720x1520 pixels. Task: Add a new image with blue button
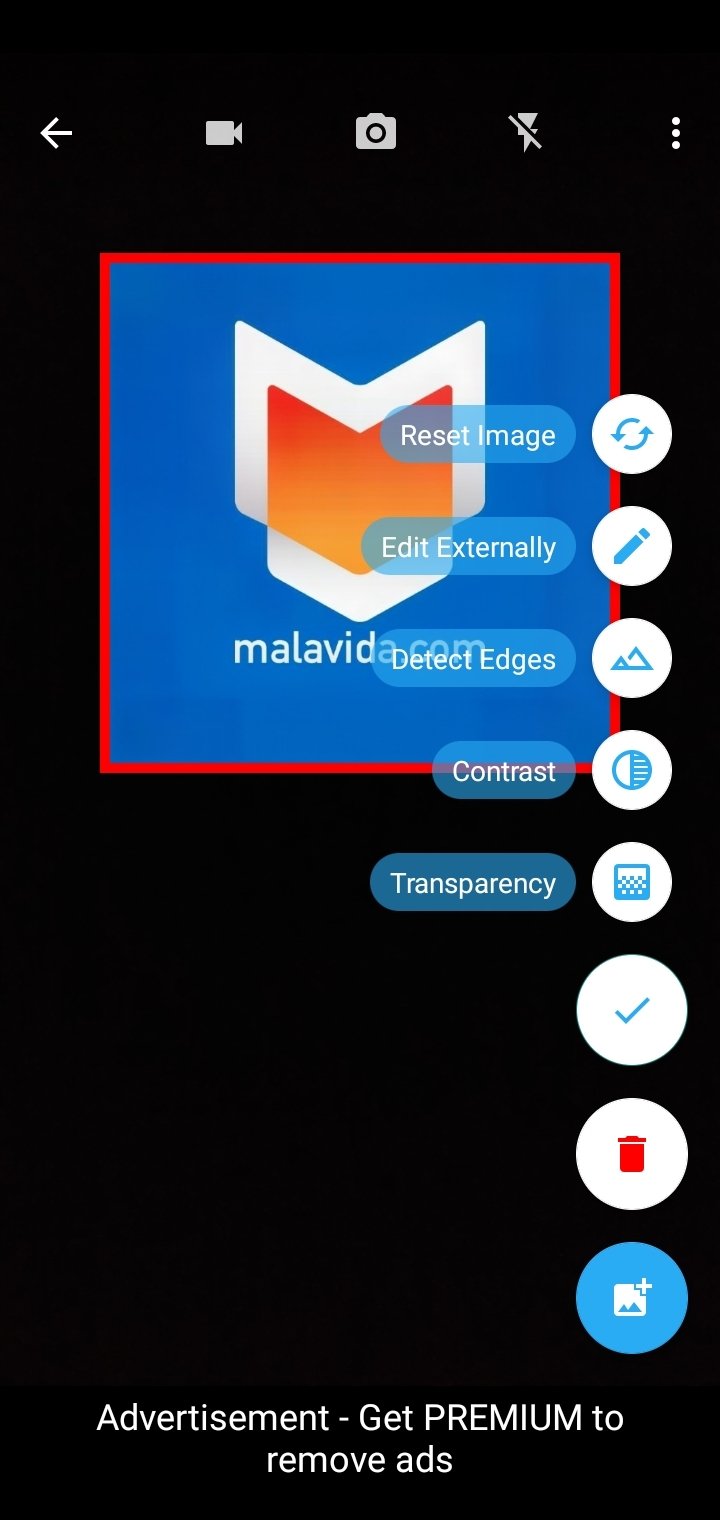click(x=632, y=1298)
